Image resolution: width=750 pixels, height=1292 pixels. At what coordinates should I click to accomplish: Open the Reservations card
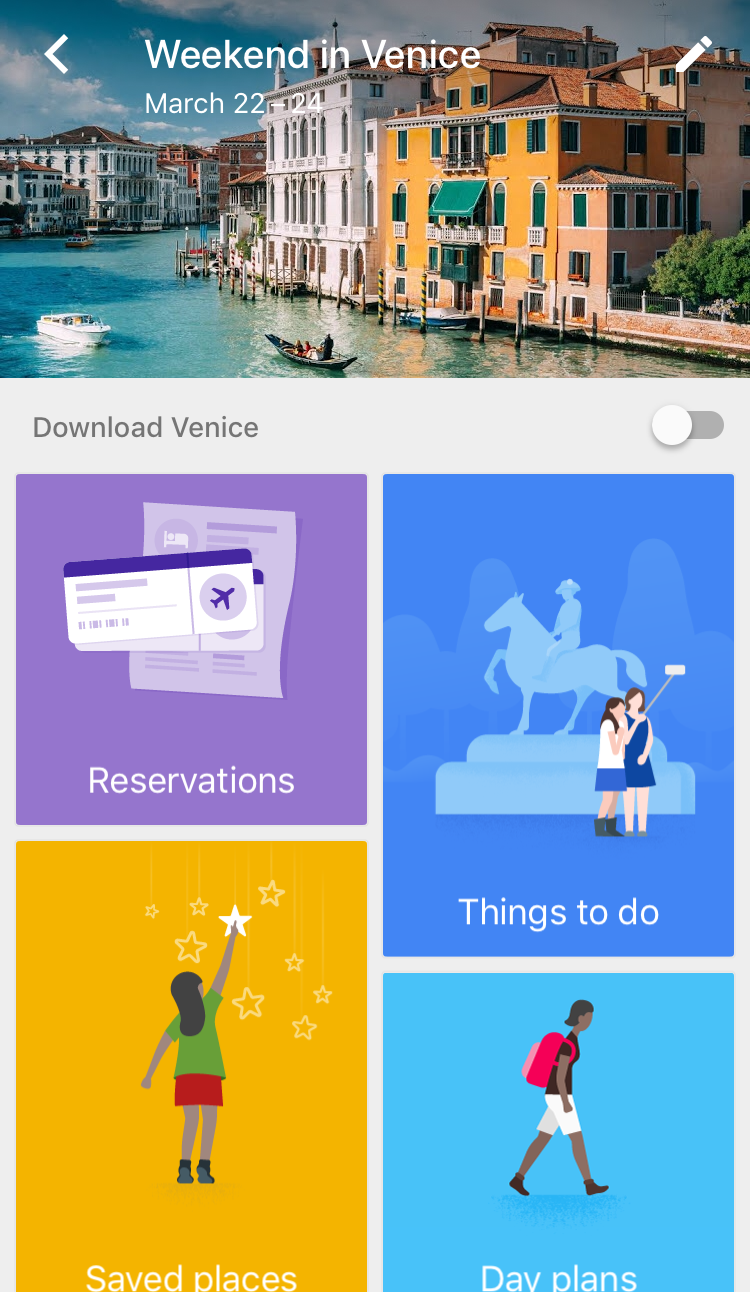pos(191,649)
